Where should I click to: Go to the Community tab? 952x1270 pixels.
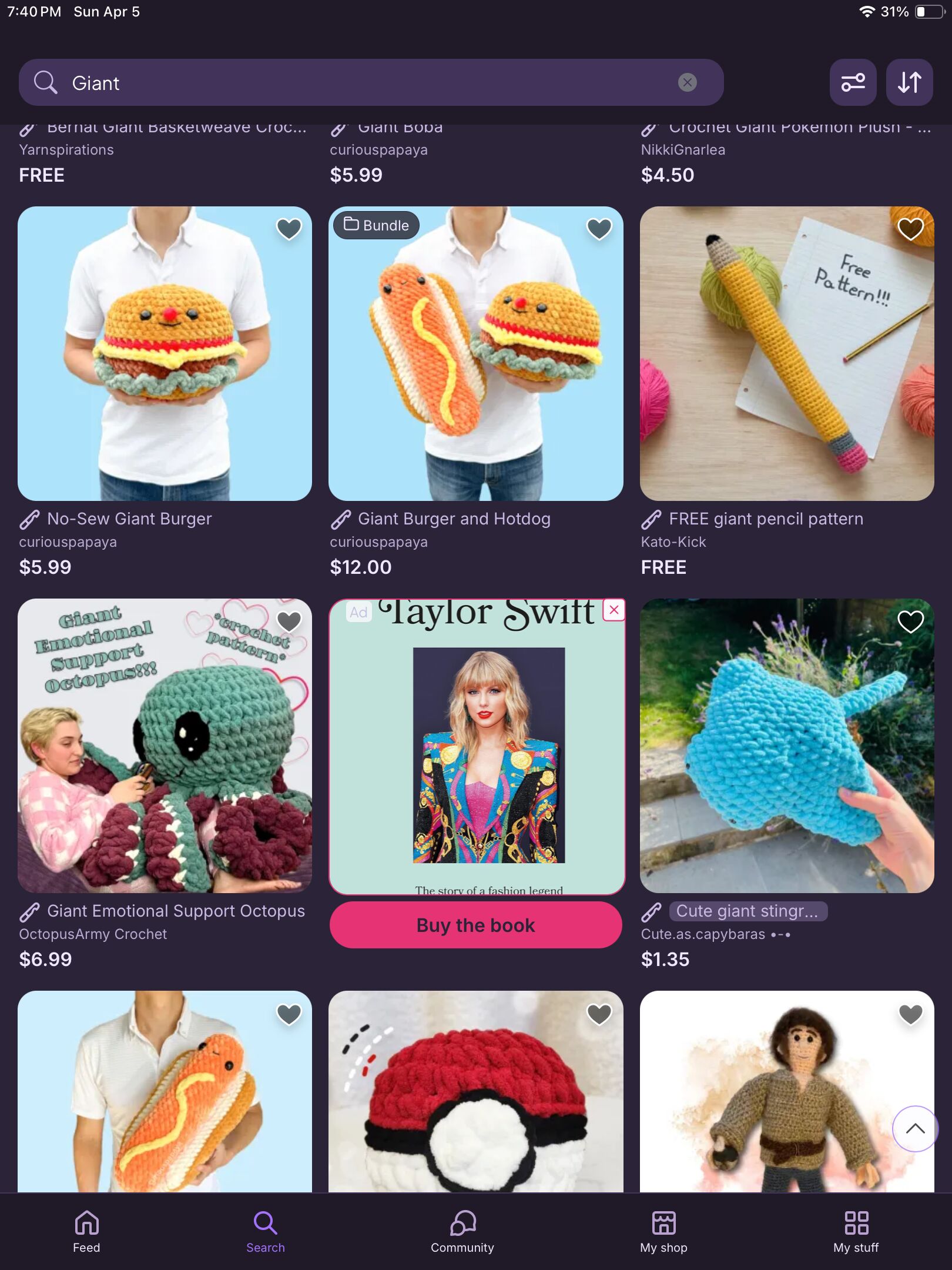pyautogui.click(x=462, y=1232)
